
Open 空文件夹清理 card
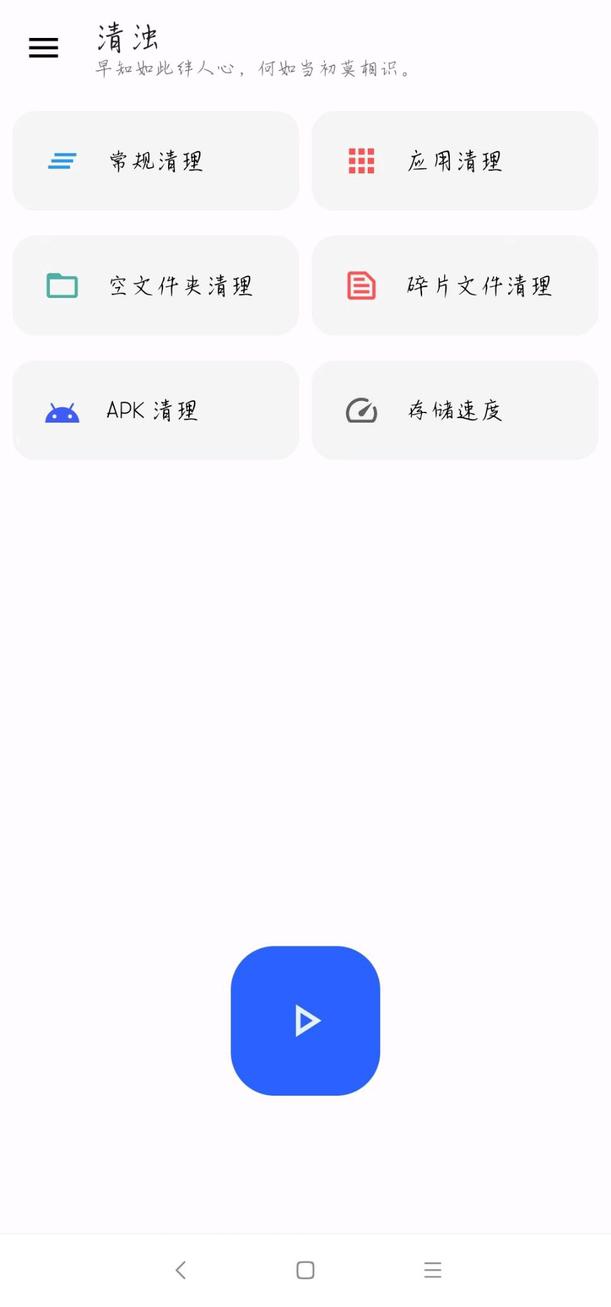[x=155, y=286]
